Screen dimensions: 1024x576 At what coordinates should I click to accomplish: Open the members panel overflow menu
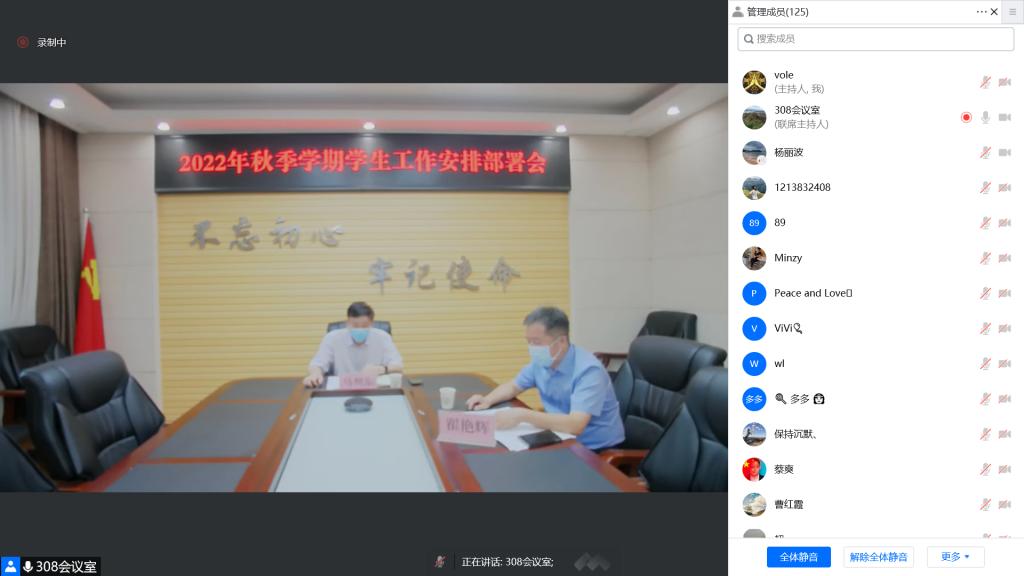[981, 12]
